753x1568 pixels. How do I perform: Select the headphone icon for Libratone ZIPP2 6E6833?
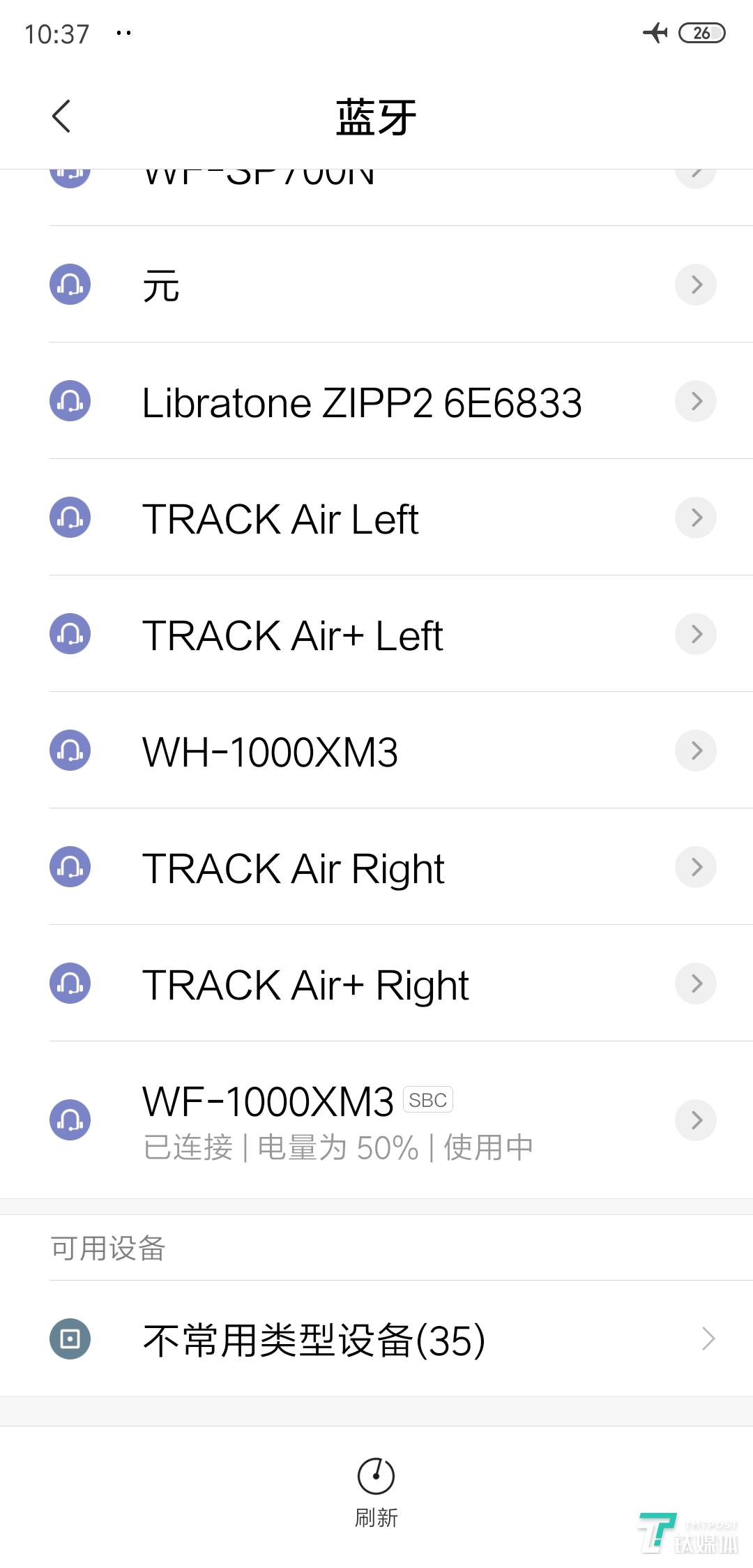(70, 401)
